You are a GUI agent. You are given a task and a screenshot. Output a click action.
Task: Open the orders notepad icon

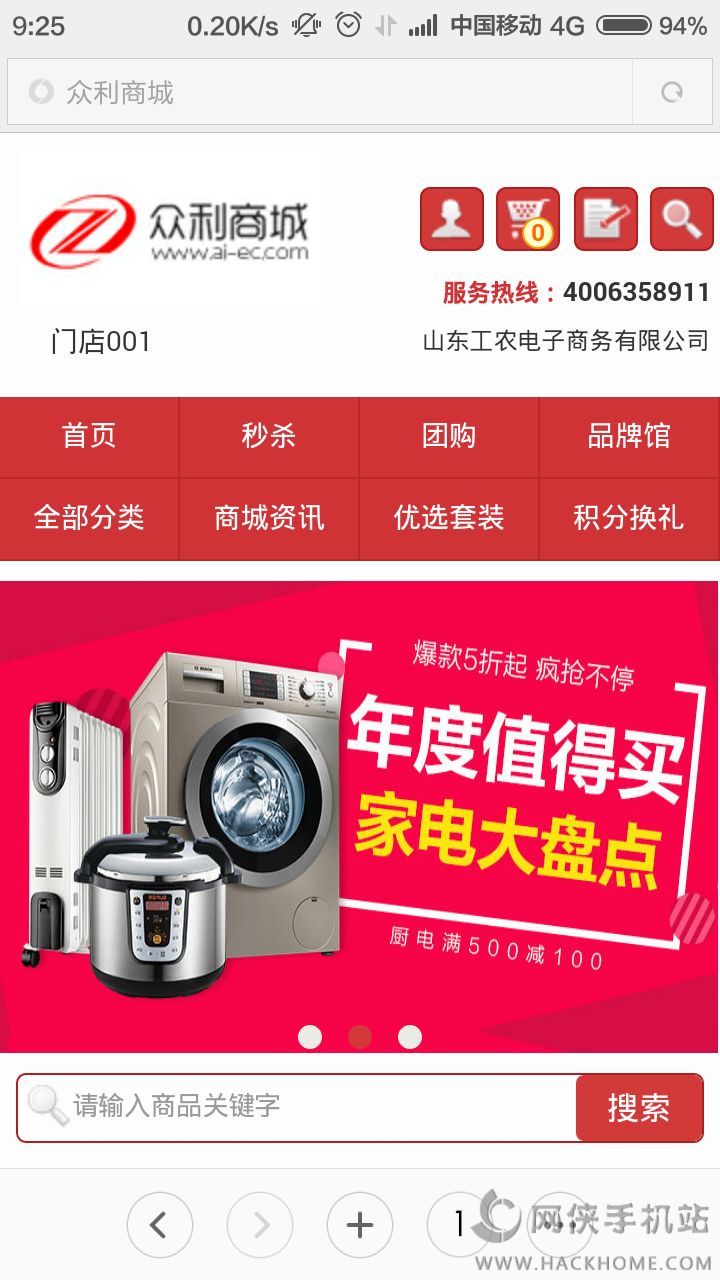605,219
